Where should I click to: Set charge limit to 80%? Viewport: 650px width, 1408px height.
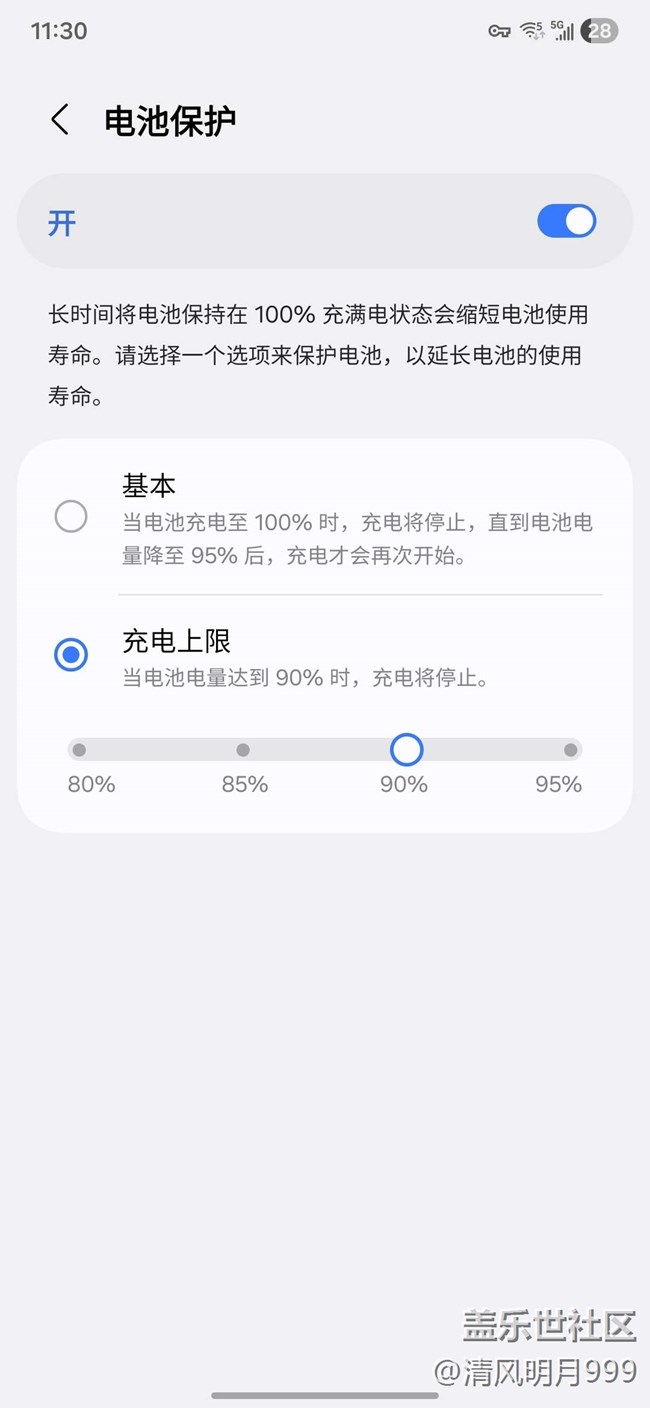pos(80,750)
